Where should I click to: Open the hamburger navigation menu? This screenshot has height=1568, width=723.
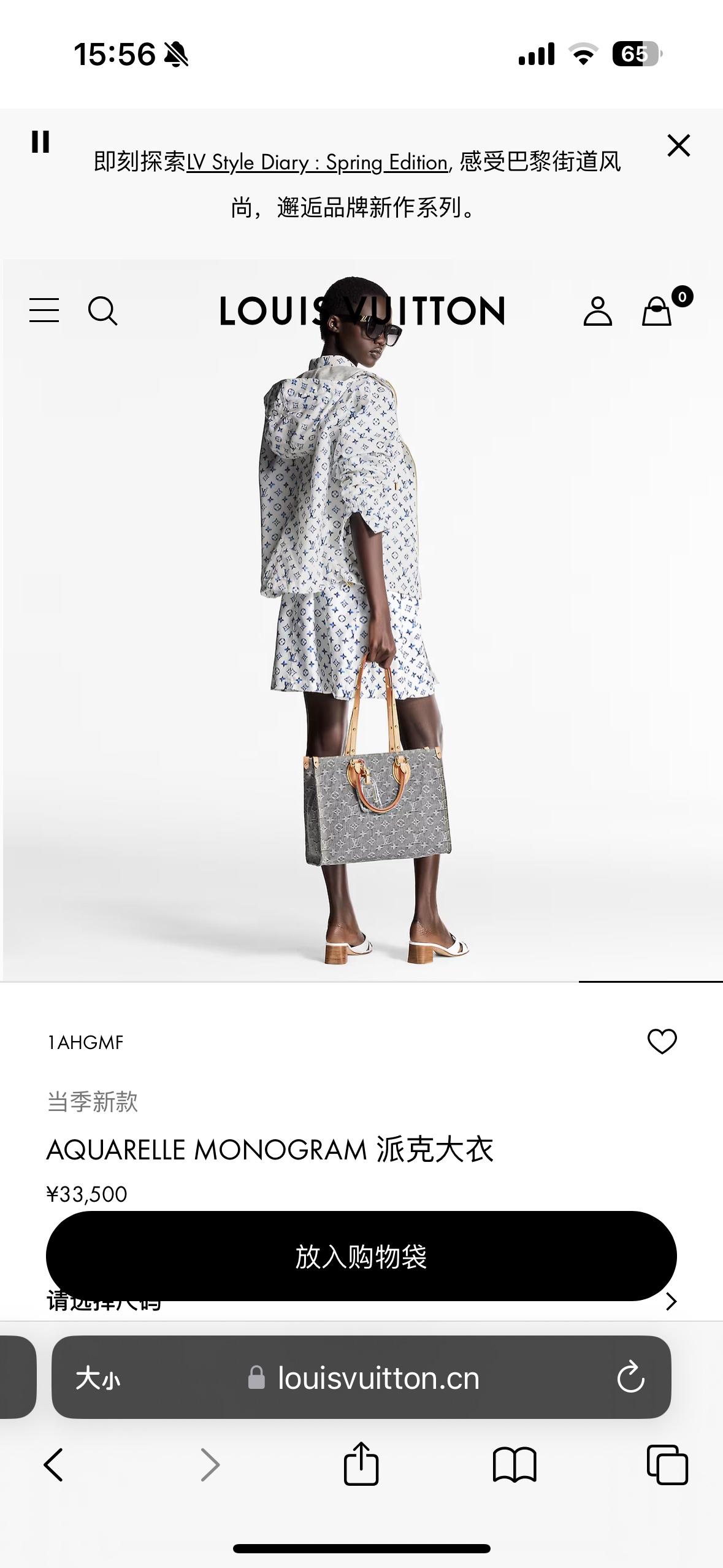tap(44, 310)
